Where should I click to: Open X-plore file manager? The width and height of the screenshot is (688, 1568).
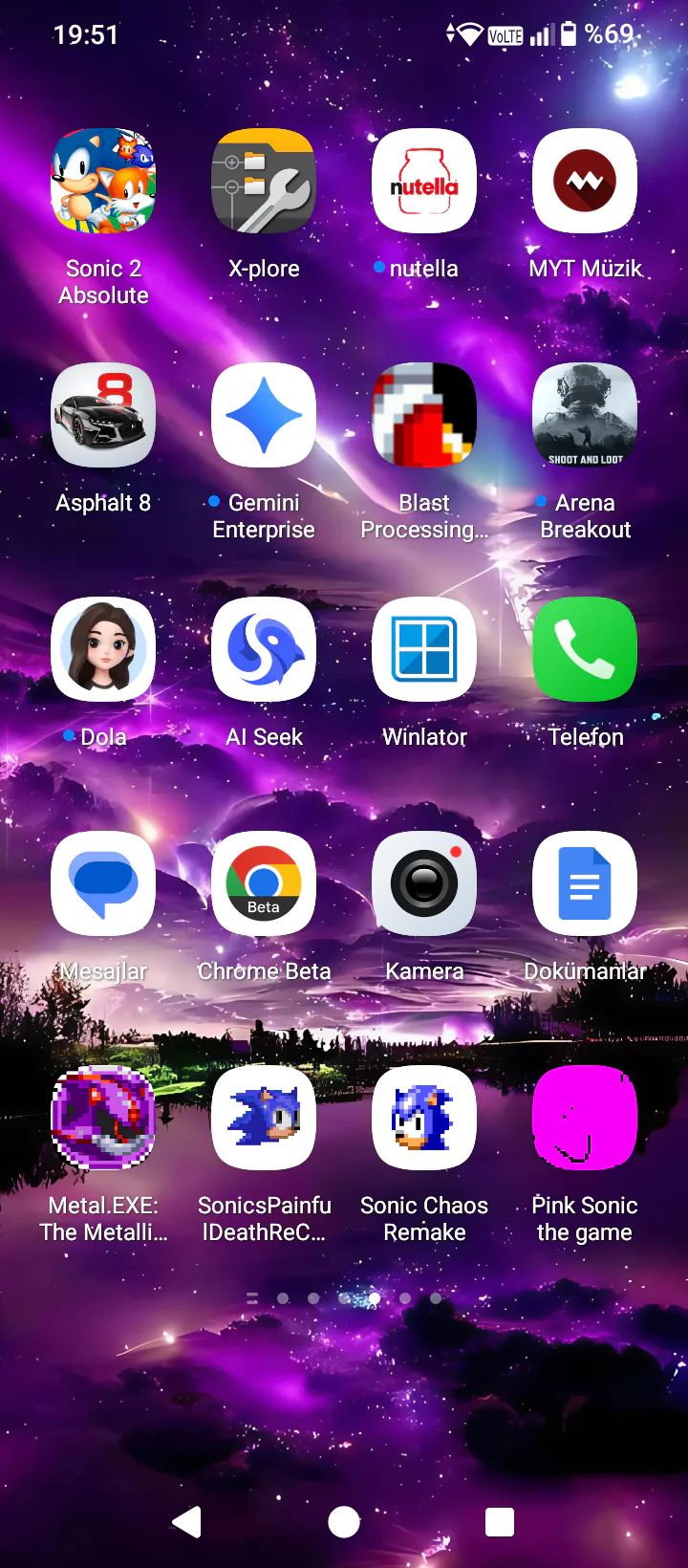click(264, 181)
